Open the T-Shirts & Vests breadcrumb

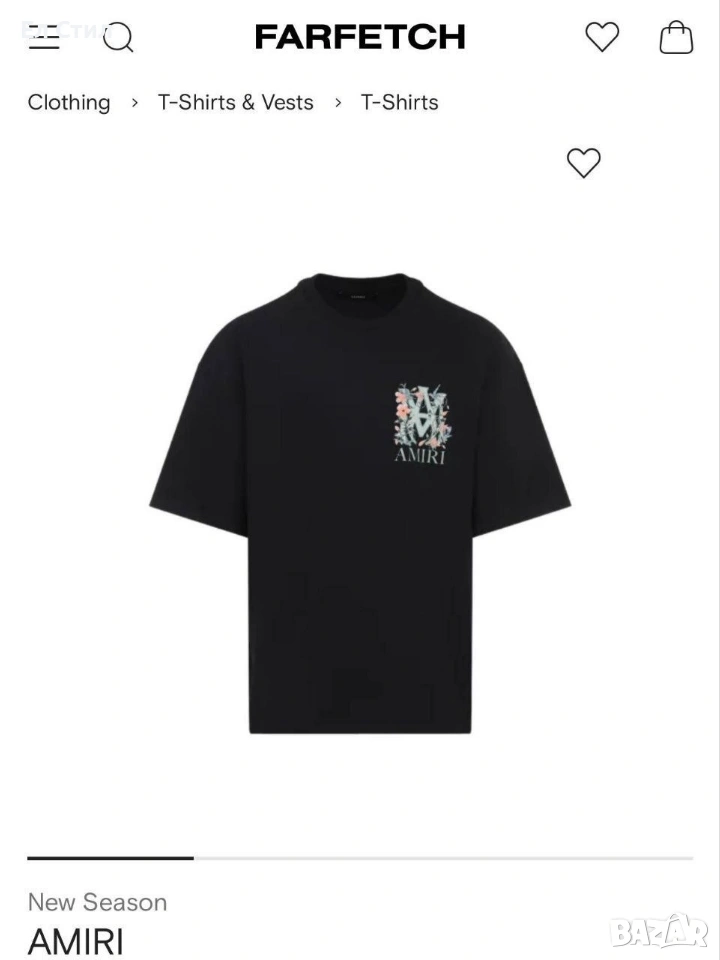pos(236,102)
